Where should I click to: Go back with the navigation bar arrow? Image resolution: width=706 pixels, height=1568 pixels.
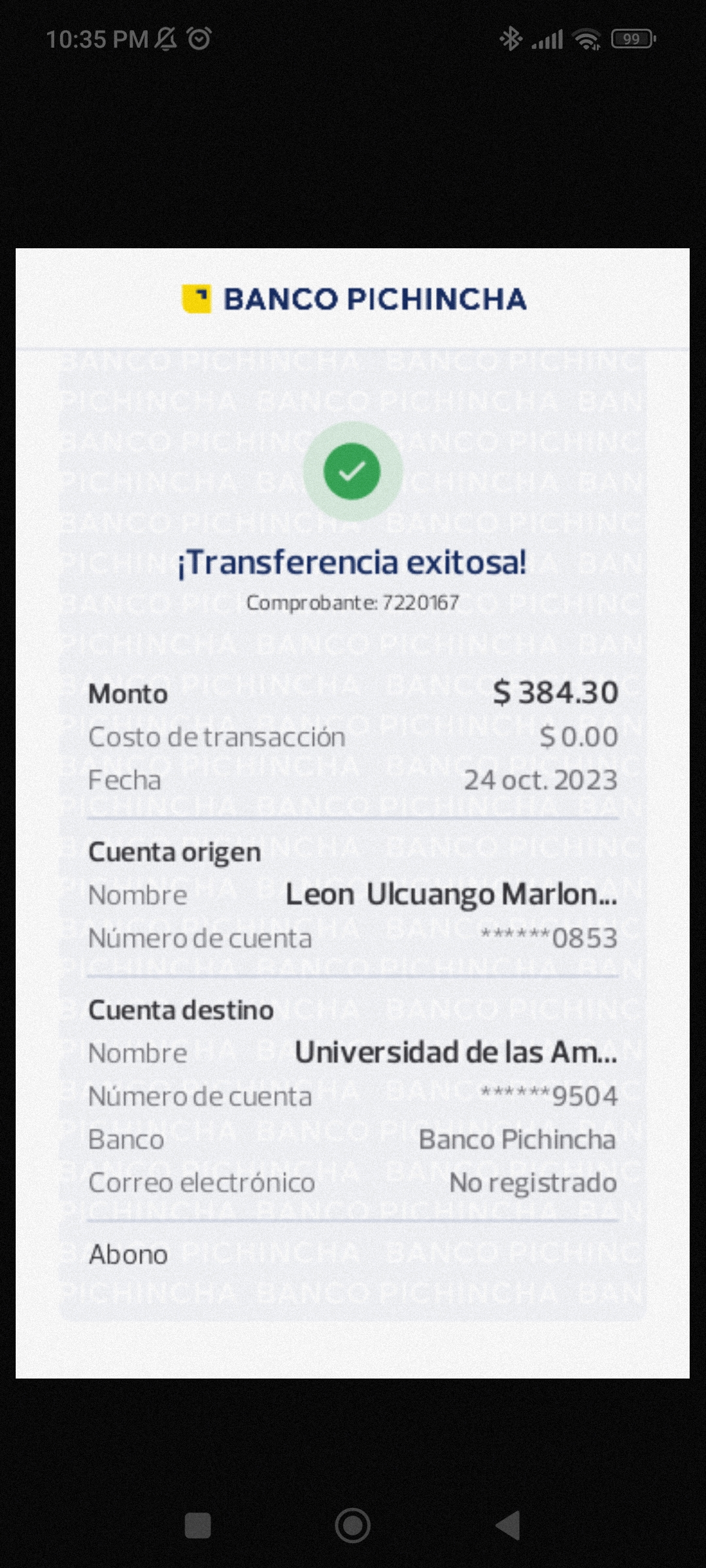(509, 1526)
